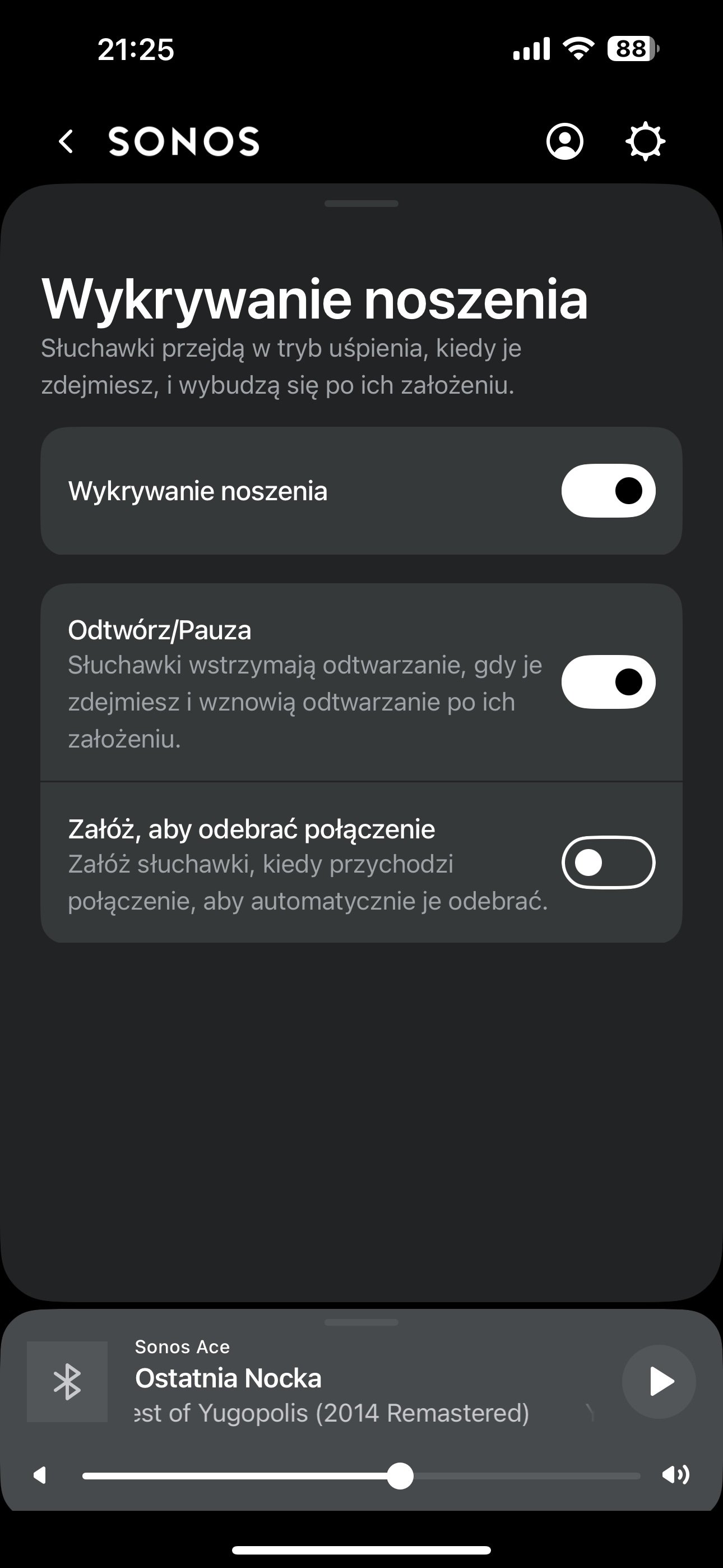This screenshot has width=723, height=1568.
Task: Disable the Wykrywanie noszenia switch
Action: tap(608, 491)
